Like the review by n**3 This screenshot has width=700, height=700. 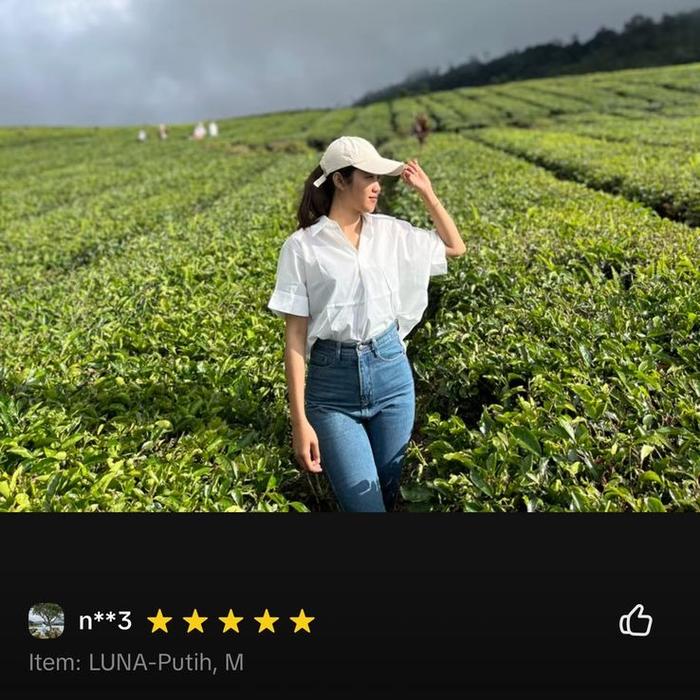pyautogui.click(x=635, y=621)
